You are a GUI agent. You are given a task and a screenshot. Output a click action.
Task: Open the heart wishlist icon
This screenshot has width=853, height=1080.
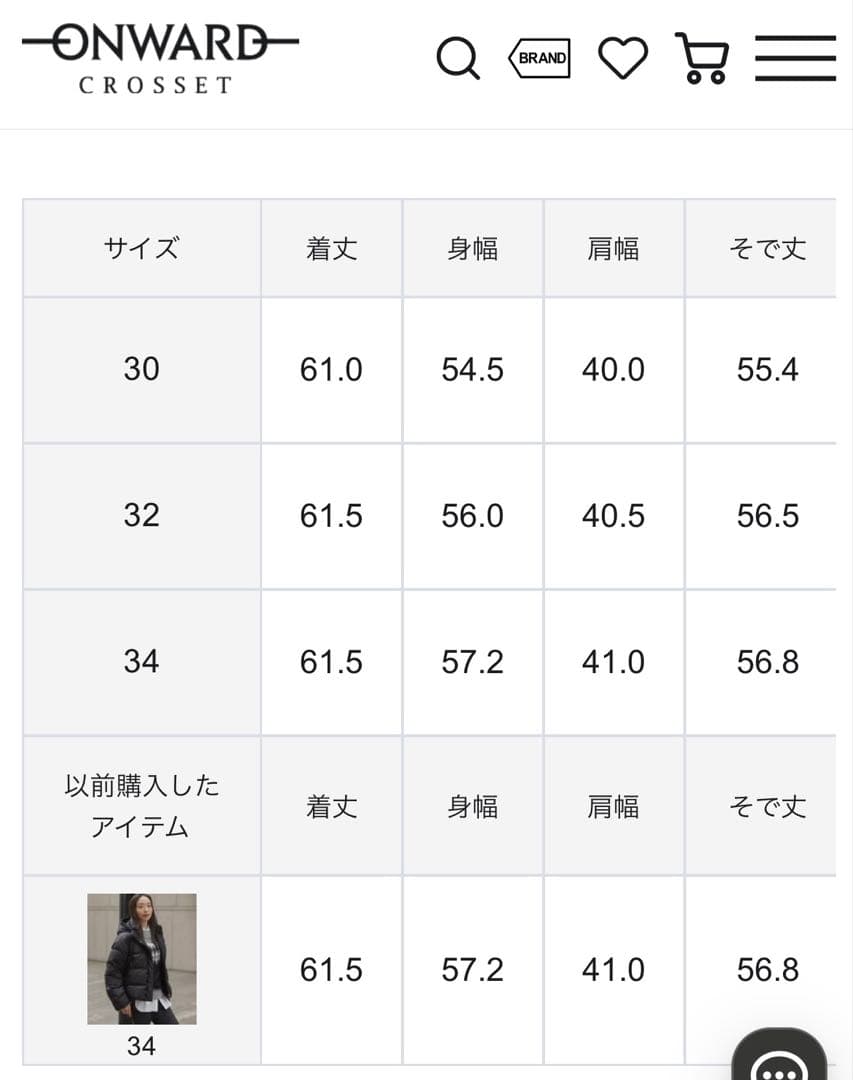(622, 57)
